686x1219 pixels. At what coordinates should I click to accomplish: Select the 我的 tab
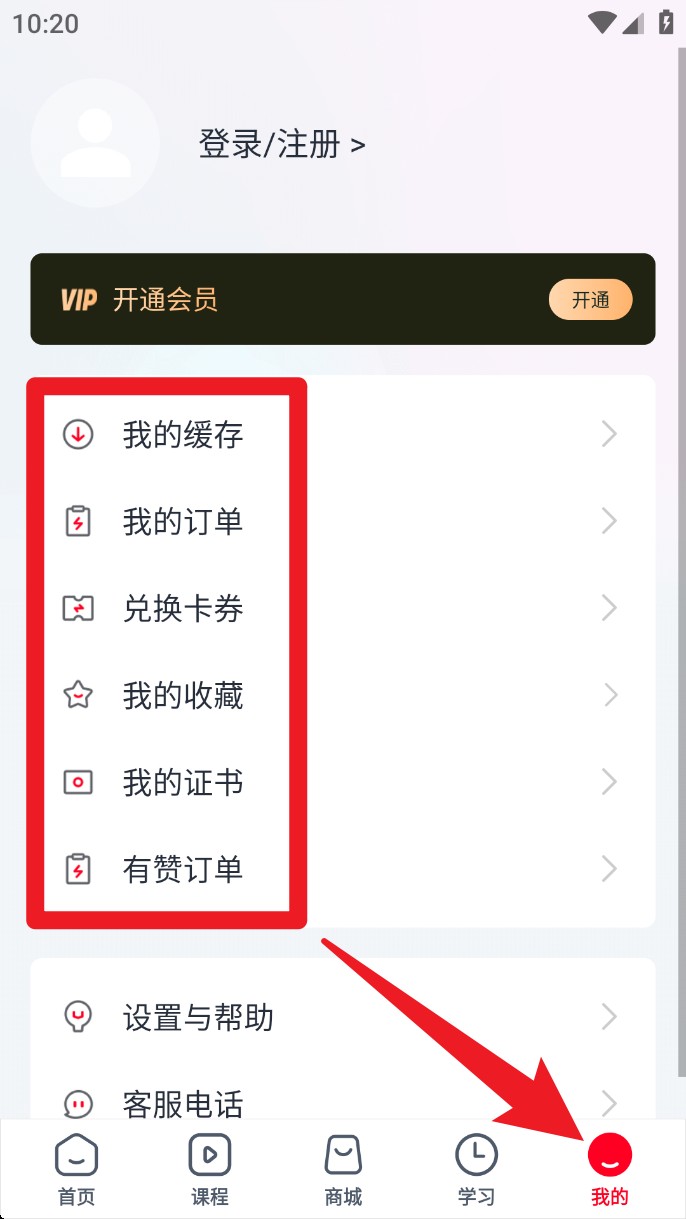609,1168
